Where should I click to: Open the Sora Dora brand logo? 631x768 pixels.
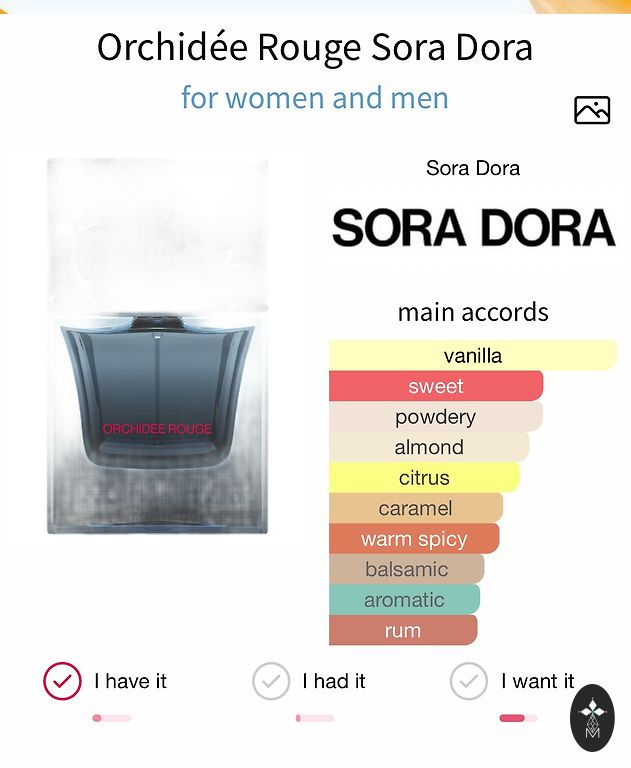point(473,228)
